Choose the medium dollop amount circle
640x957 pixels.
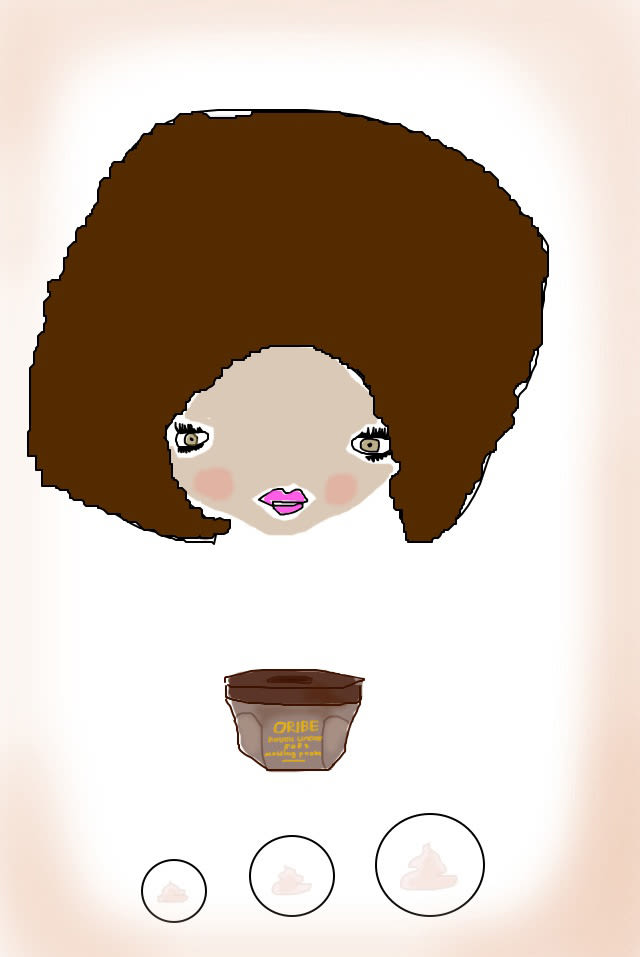[292, 876]
